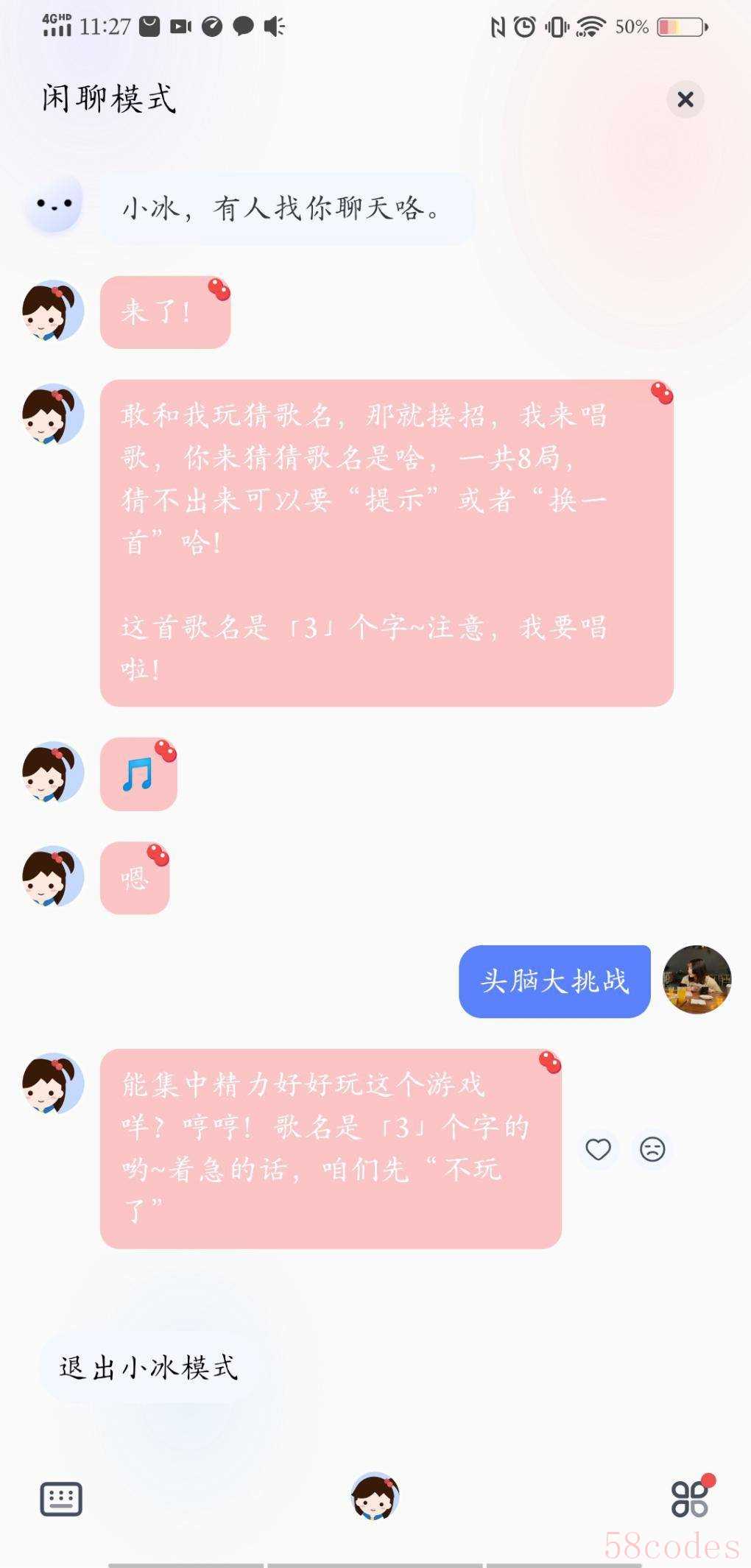
Task: Open the four-leaf menu with red dot
Action: [690, 1499]
